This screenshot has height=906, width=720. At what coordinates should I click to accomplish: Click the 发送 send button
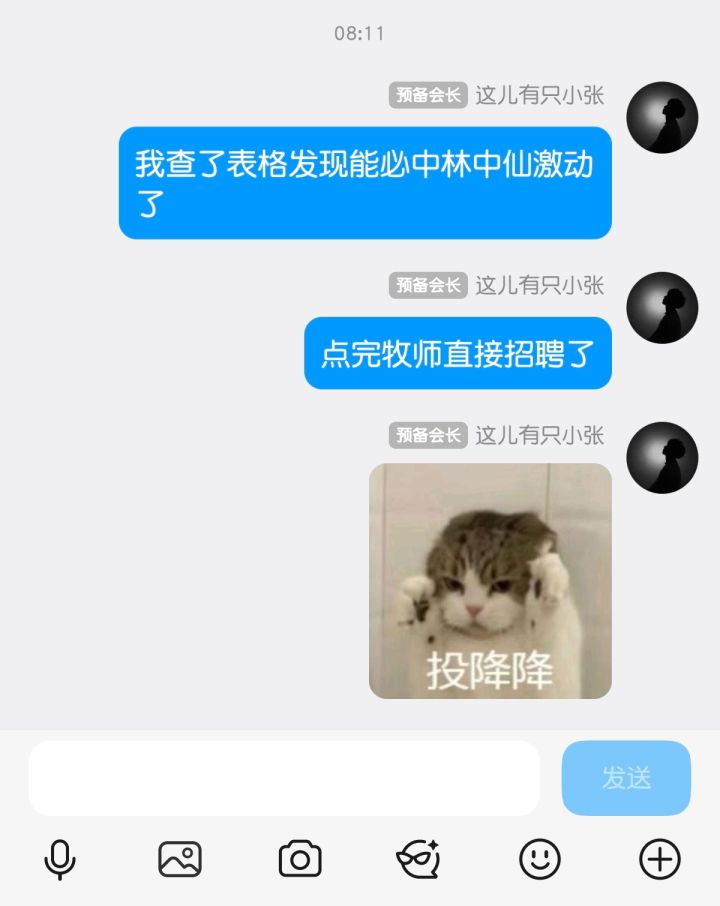(x=625, y=778)
